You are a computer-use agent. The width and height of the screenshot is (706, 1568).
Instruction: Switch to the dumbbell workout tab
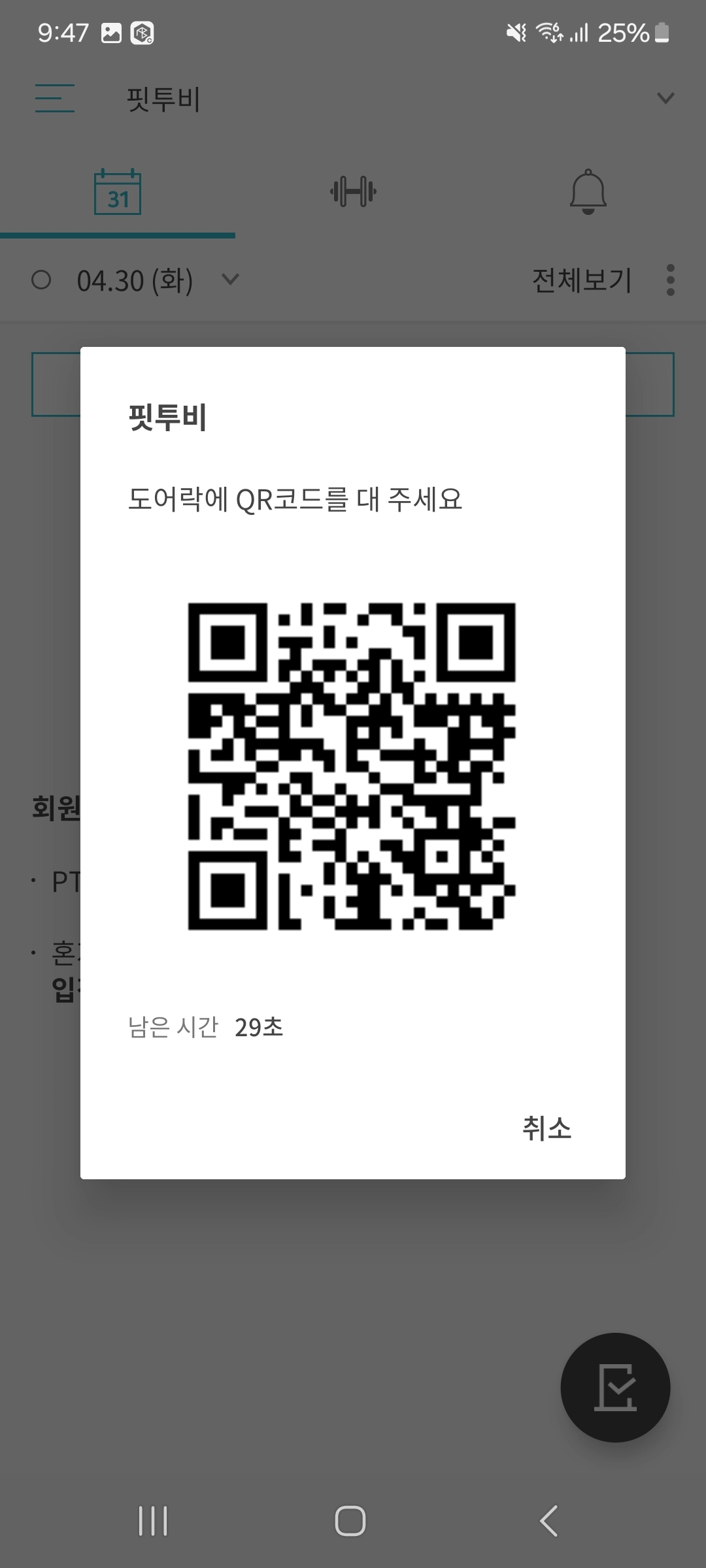(x=353, y=192)
